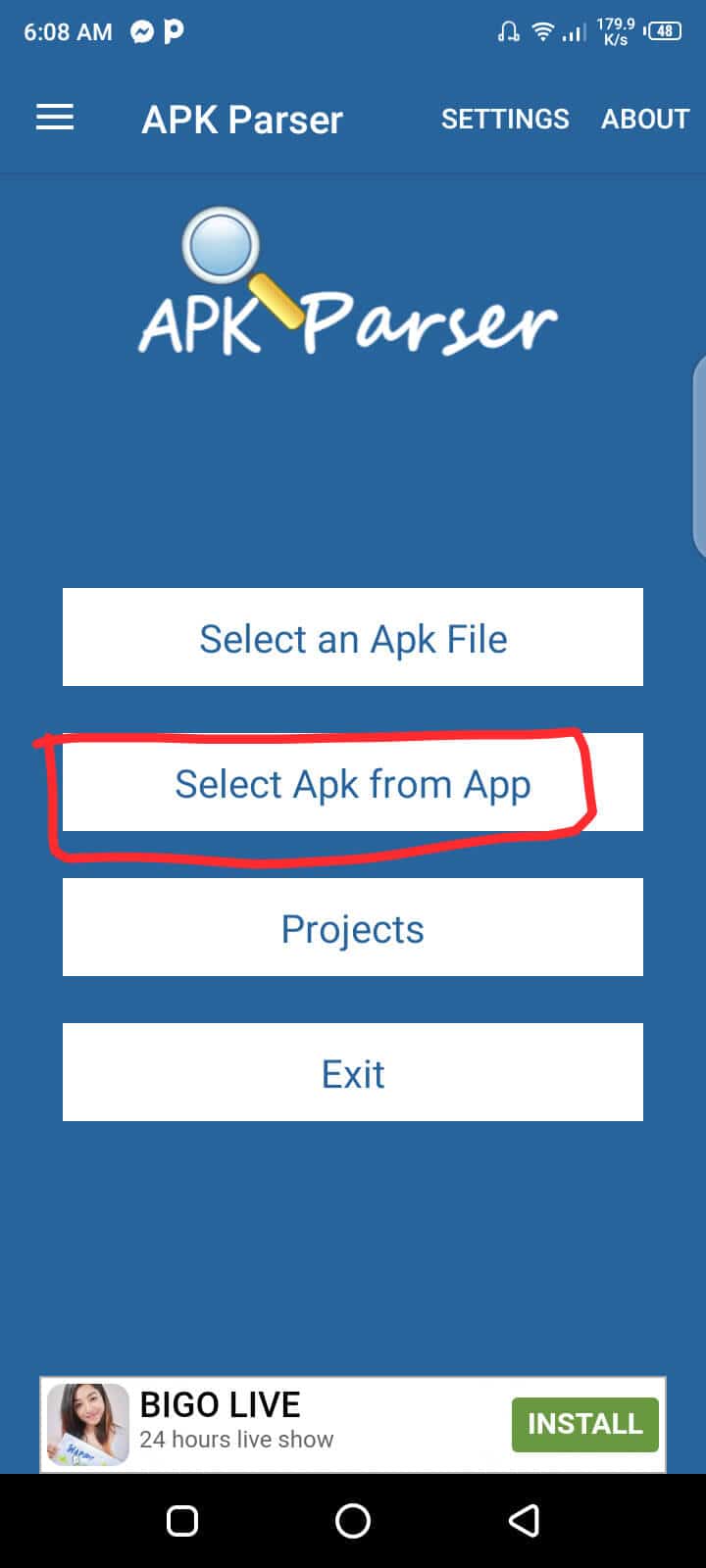The image size is (706, 1568).
Task: Open the ABOUT page
Action: 645,120
